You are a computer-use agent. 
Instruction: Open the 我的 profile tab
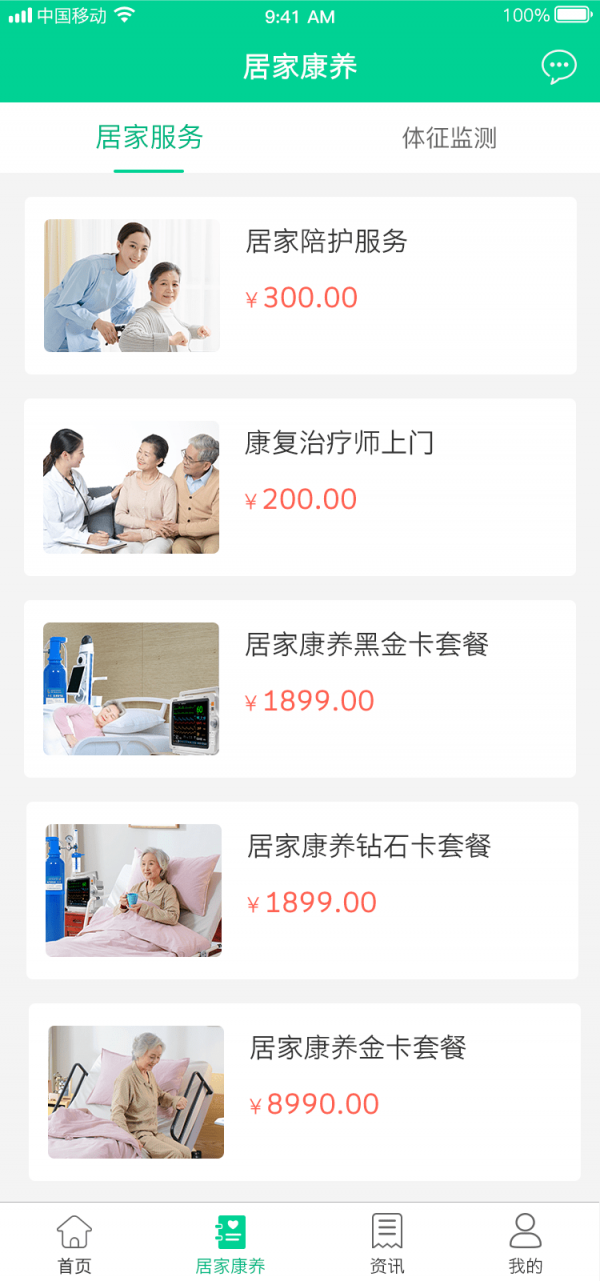click(x=525, y=1243)
